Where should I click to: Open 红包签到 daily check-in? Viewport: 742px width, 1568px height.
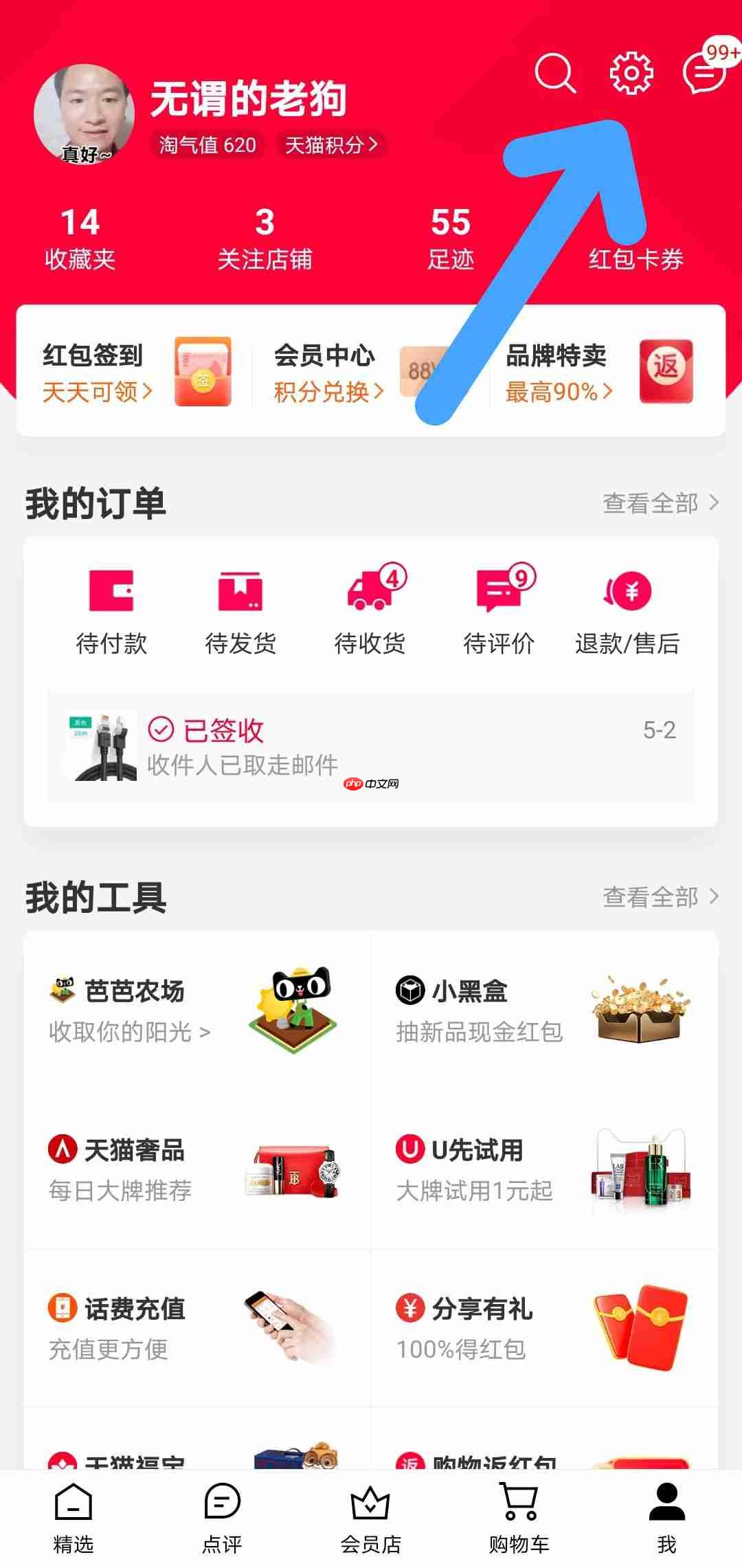click(x=120, y=371)
